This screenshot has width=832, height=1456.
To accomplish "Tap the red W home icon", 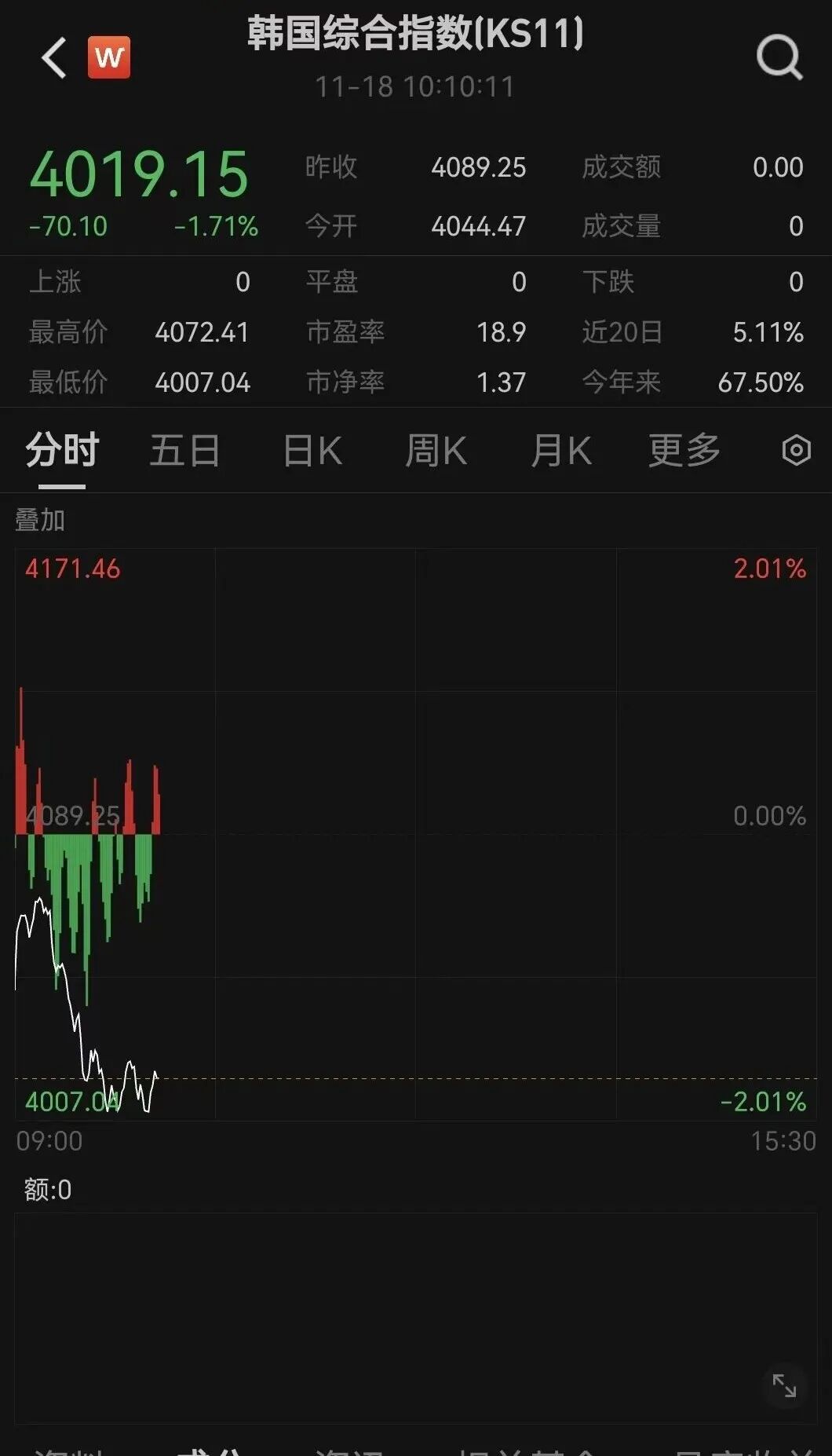I will (109, 57).
